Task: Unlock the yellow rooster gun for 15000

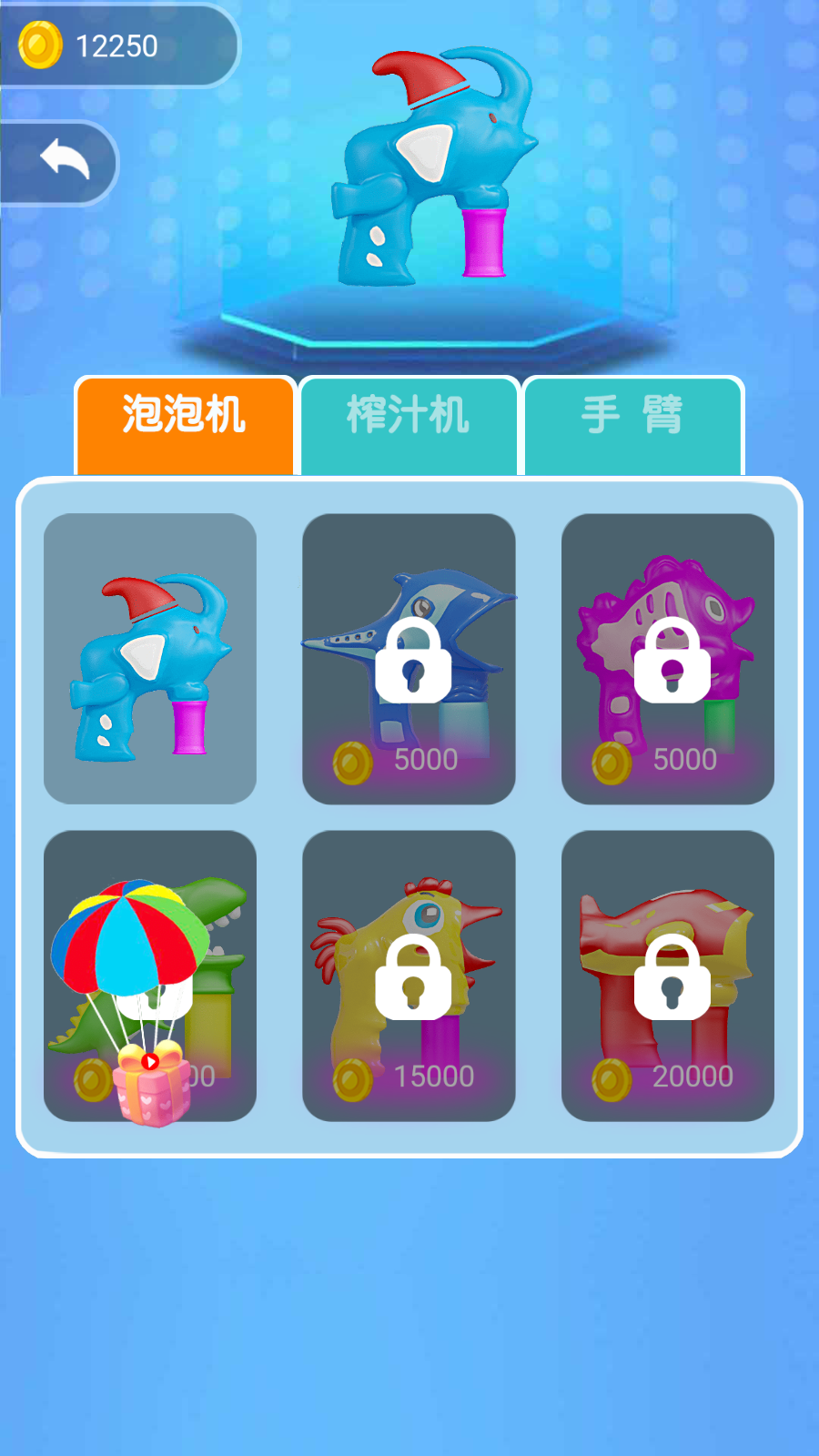Action: tap(409, 975)
